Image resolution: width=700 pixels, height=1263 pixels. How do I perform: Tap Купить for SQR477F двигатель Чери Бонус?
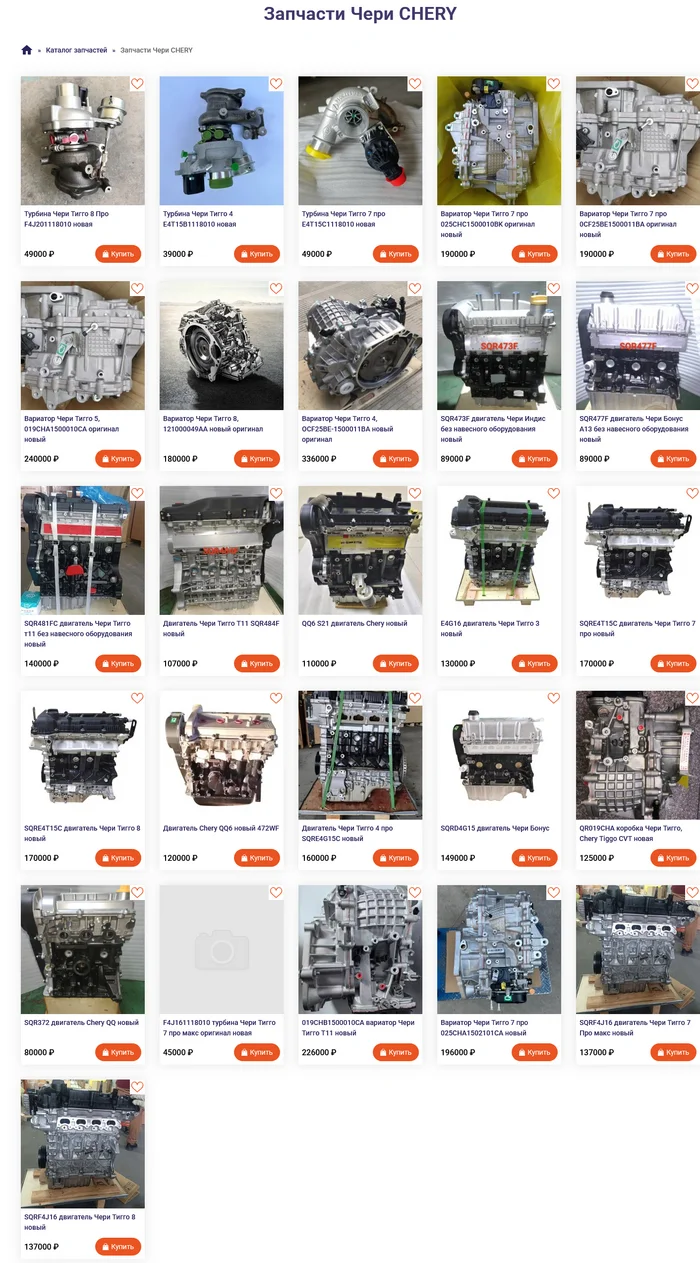click(673, 459)
